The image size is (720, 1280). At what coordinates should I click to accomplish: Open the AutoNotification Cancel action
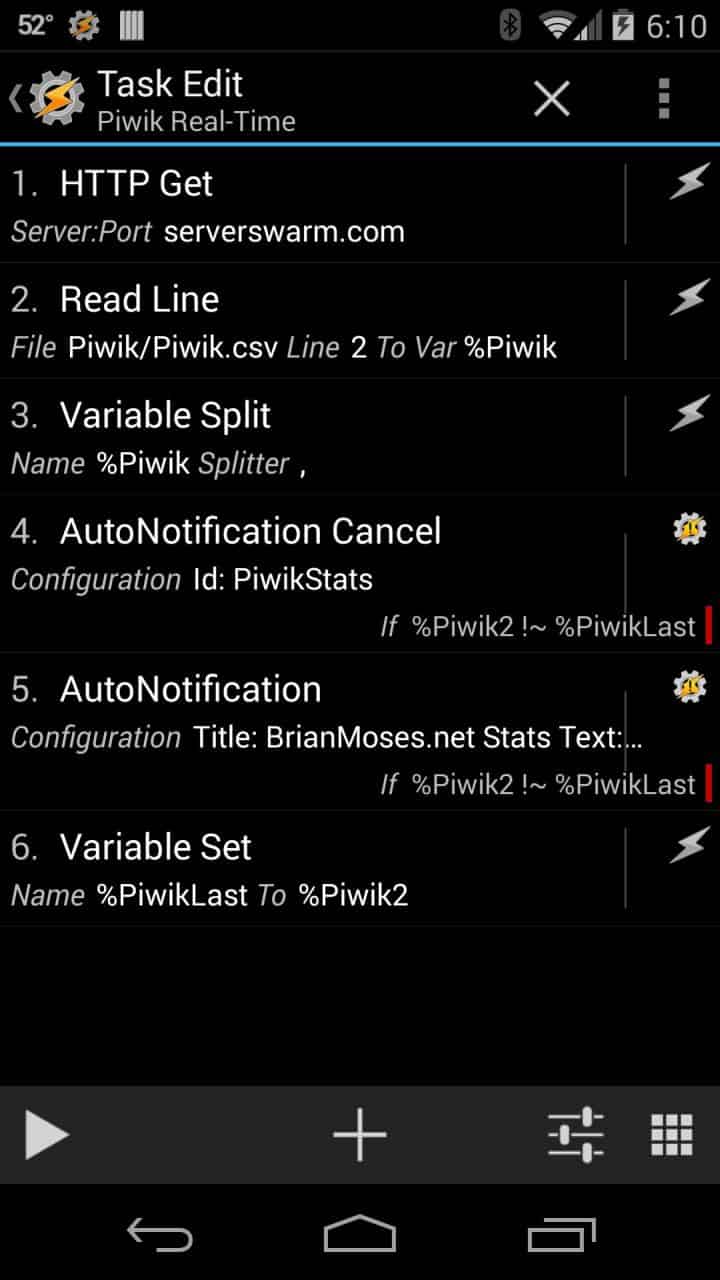[360, 574]
